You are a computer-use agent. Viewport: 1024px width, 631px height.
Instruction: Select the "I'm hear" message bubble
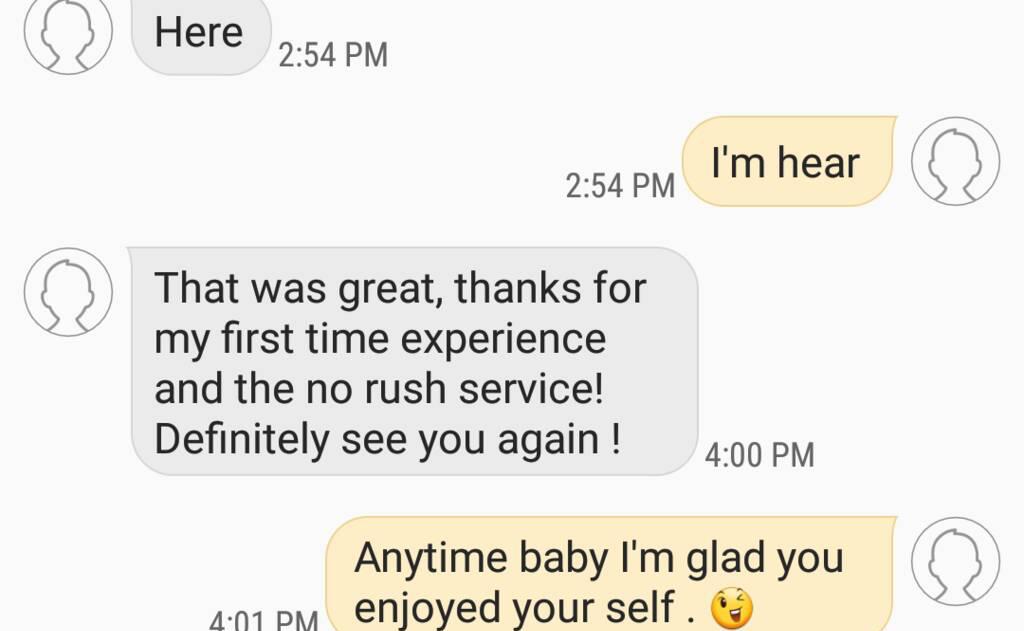[x=786, y=162]
